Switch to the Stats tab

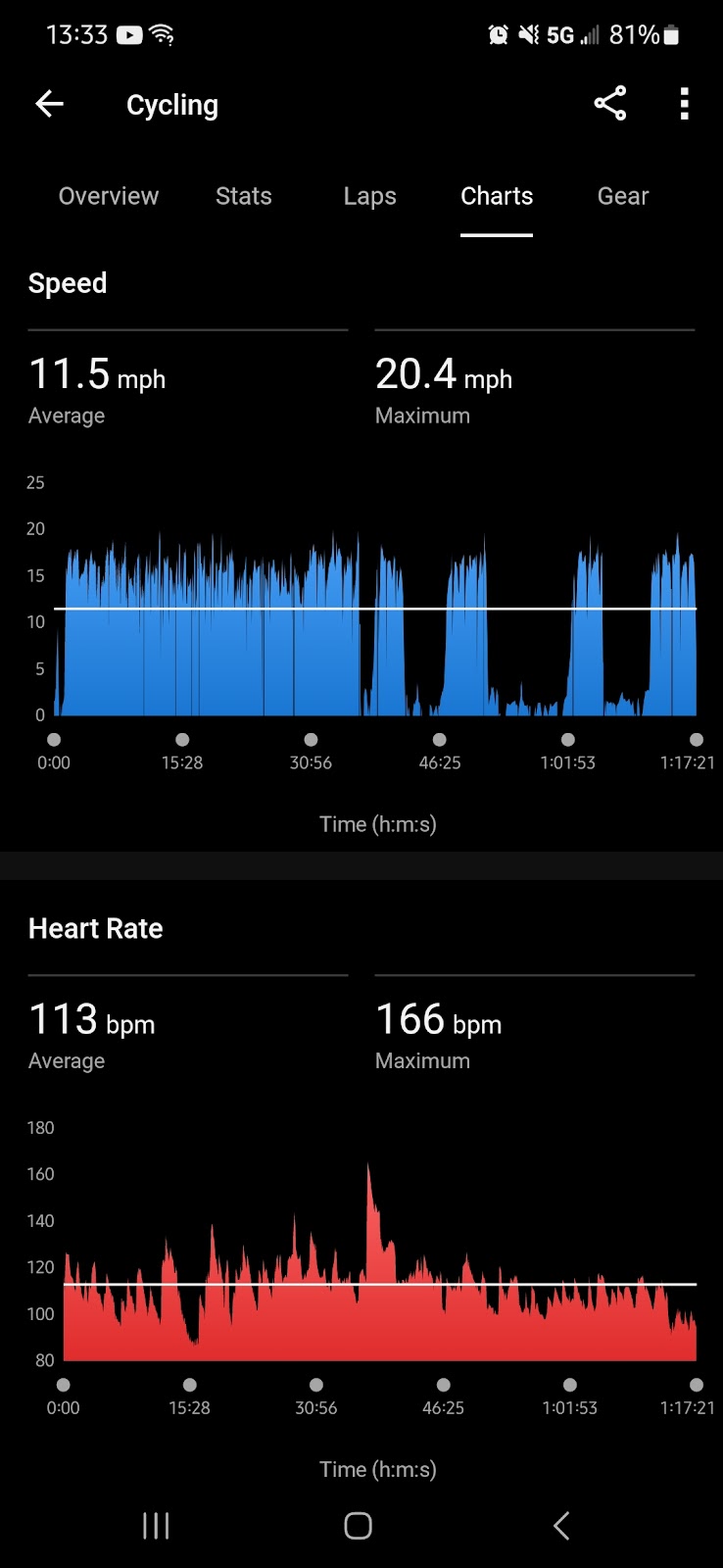244,196
